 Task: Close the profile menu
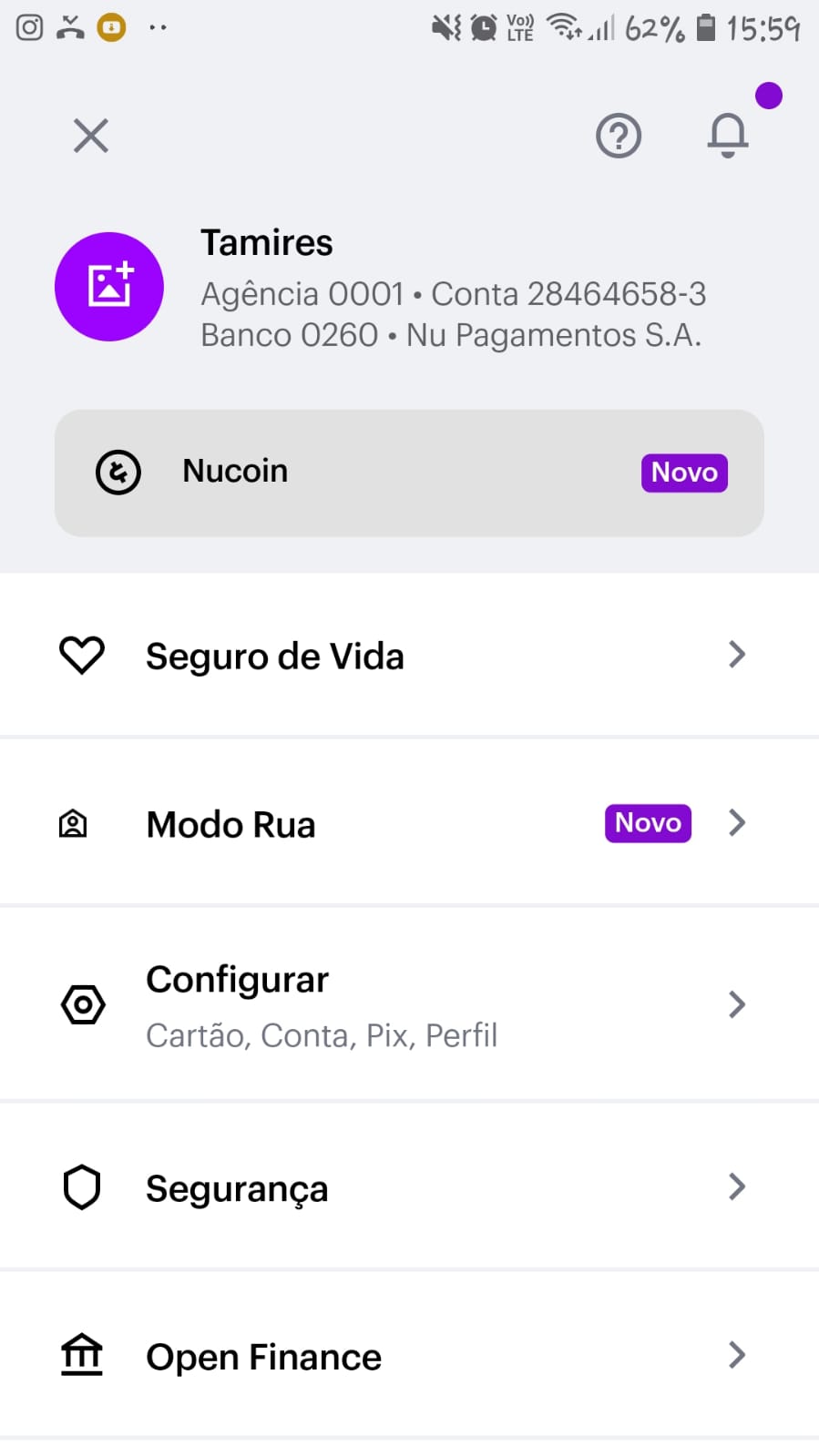91,137
